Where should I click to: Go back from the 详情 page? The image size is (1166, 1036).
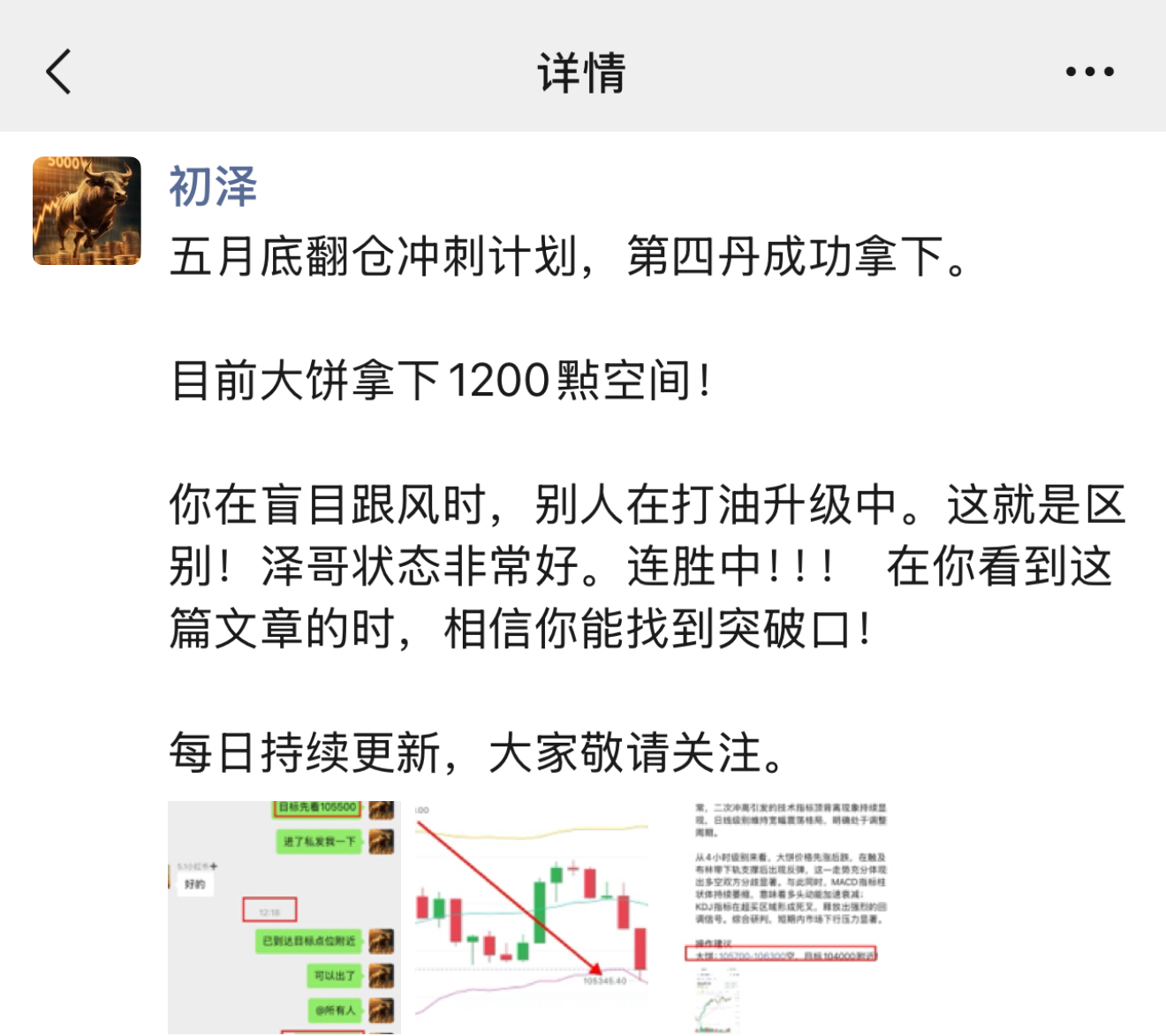click(x=58, y=72)
